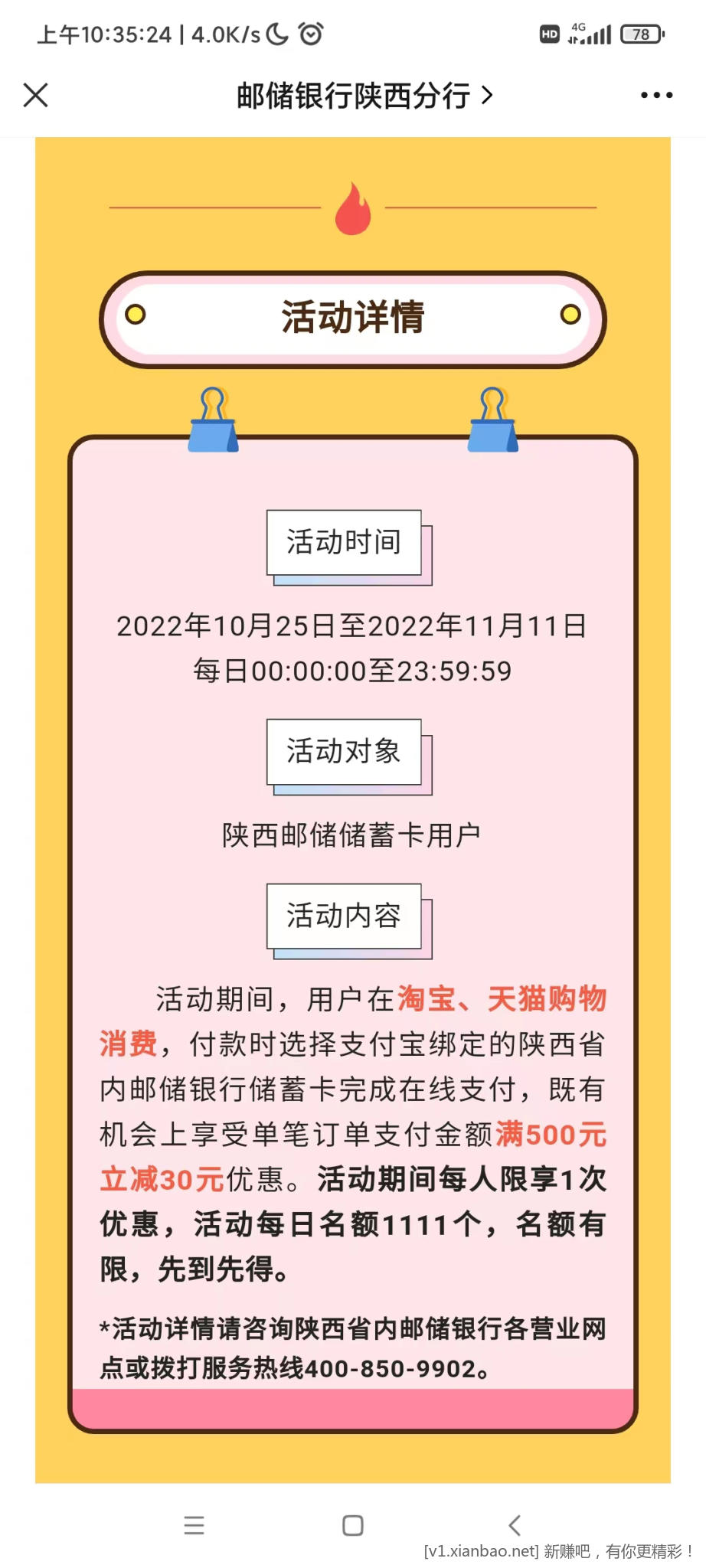706x1568 pixels.
Task: Close the webview with the X icon
Action: coord(36,96)
